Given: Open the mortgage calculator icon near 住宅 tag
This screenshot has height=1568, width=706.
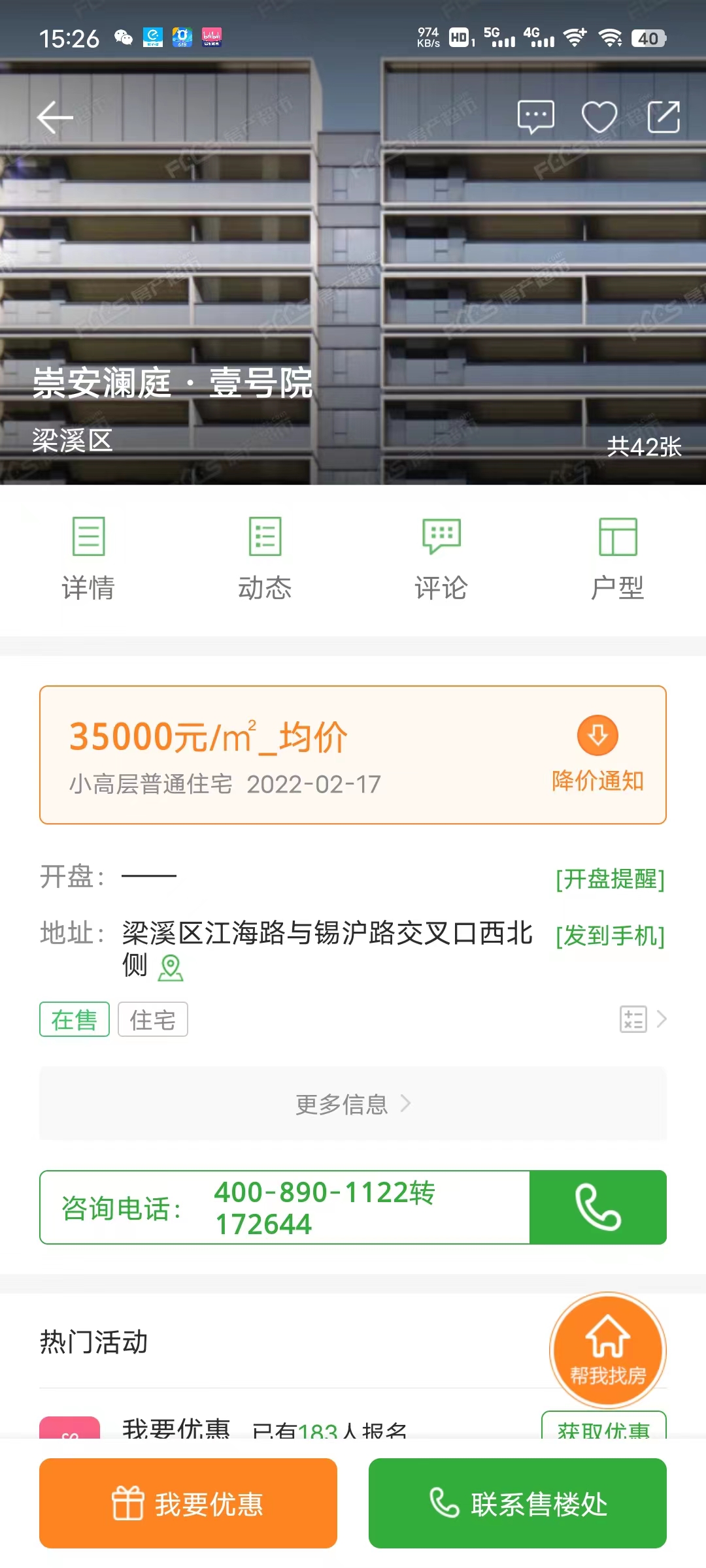Looking at the screenshot, I should tap(633, 1019).
